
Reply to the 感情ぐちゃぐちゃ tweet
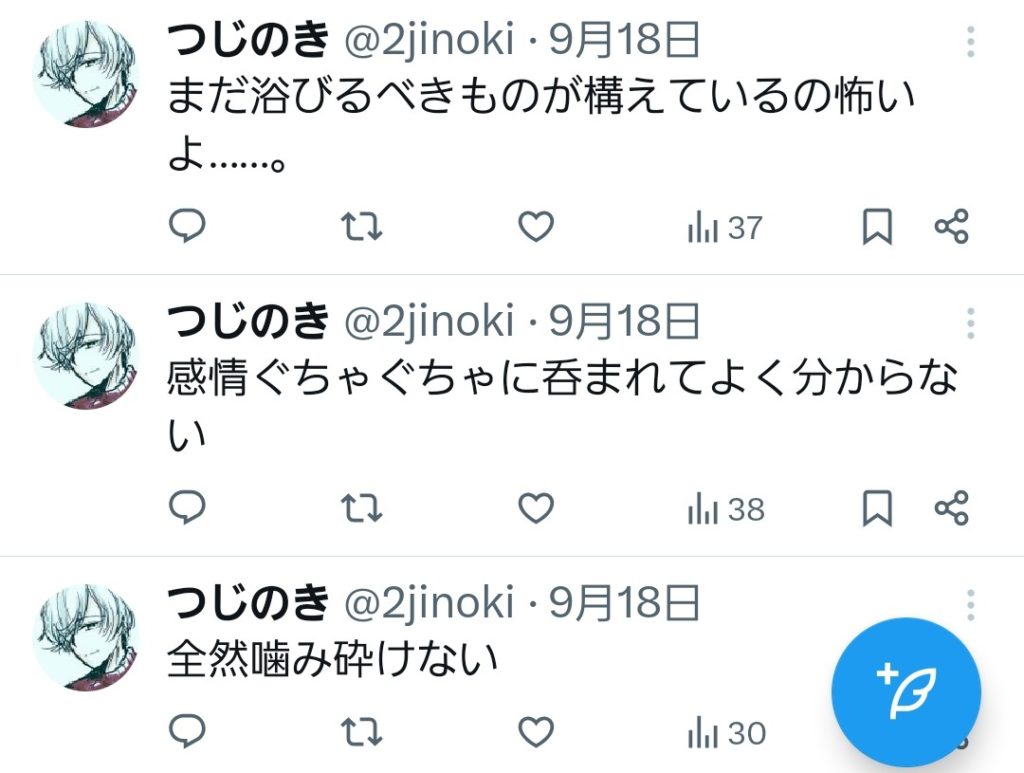coord(186,508)
